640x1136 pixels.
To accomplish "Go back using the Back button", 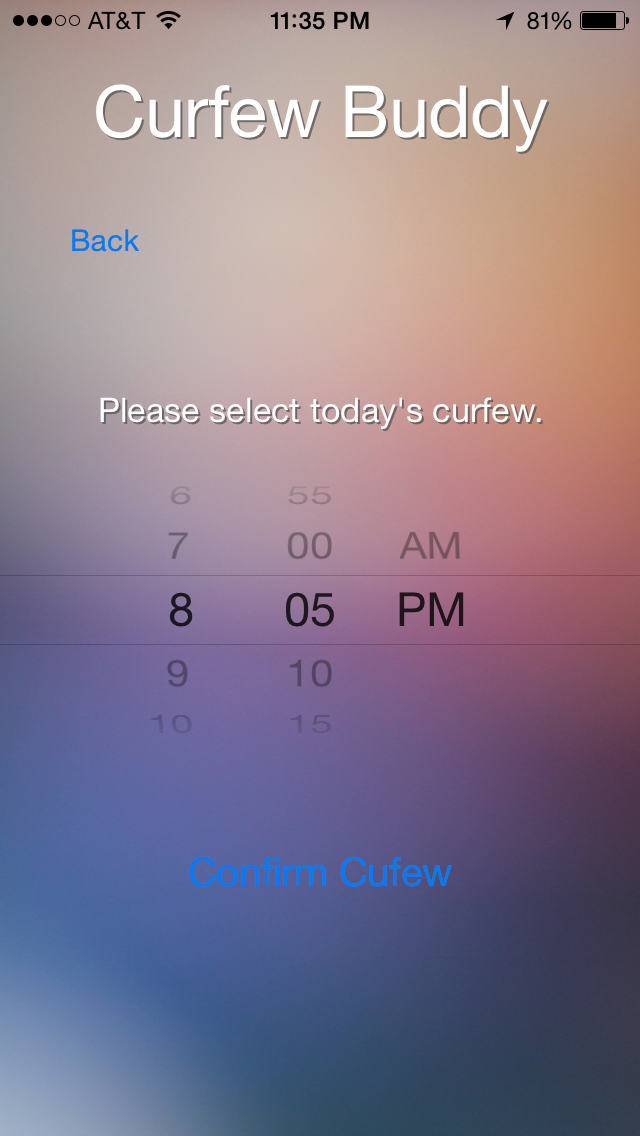I will (x=104, y=241).
